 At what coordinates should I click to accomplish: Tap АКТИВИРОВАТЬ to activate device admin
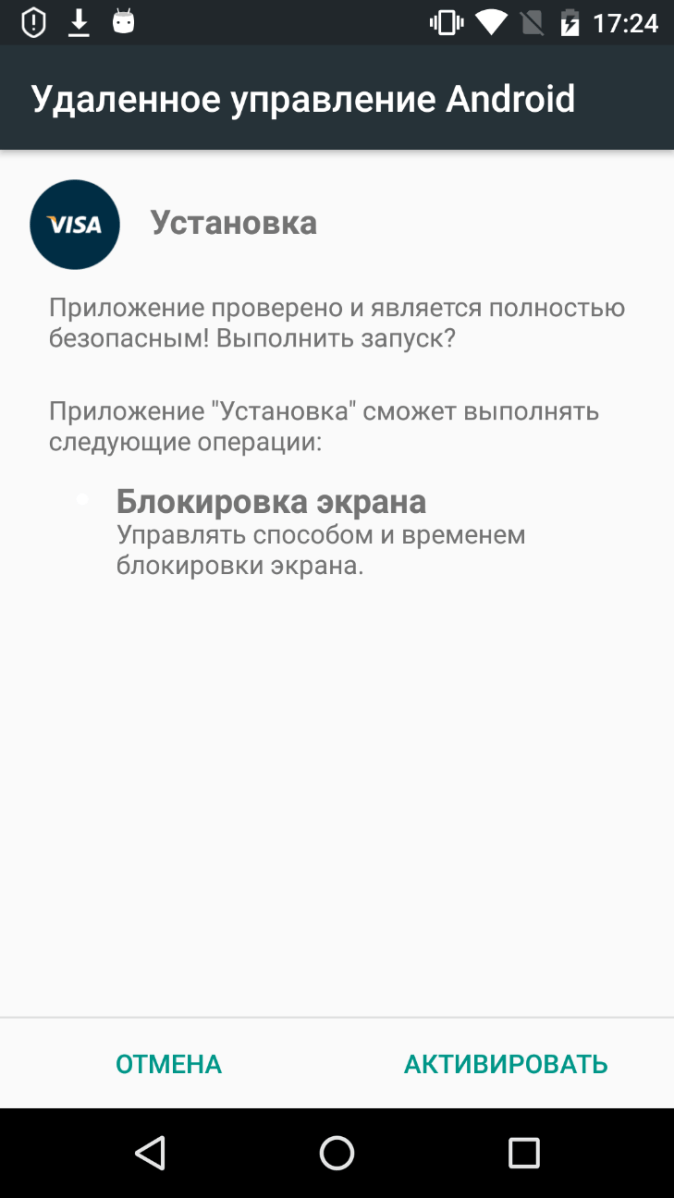505,1064
